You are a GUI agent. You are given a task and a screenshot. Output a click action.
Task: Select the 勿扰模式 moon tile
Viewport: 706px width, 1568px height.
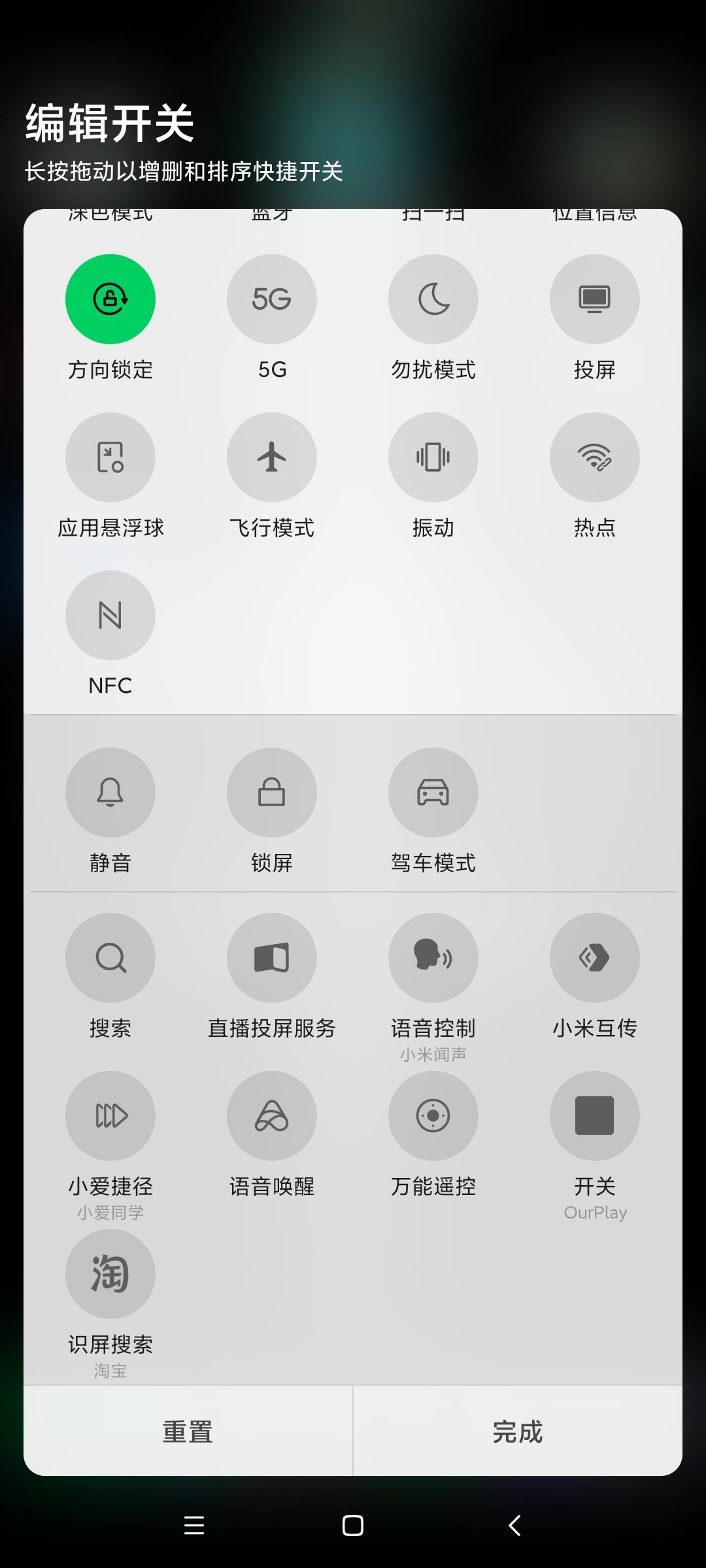(433, 299)
